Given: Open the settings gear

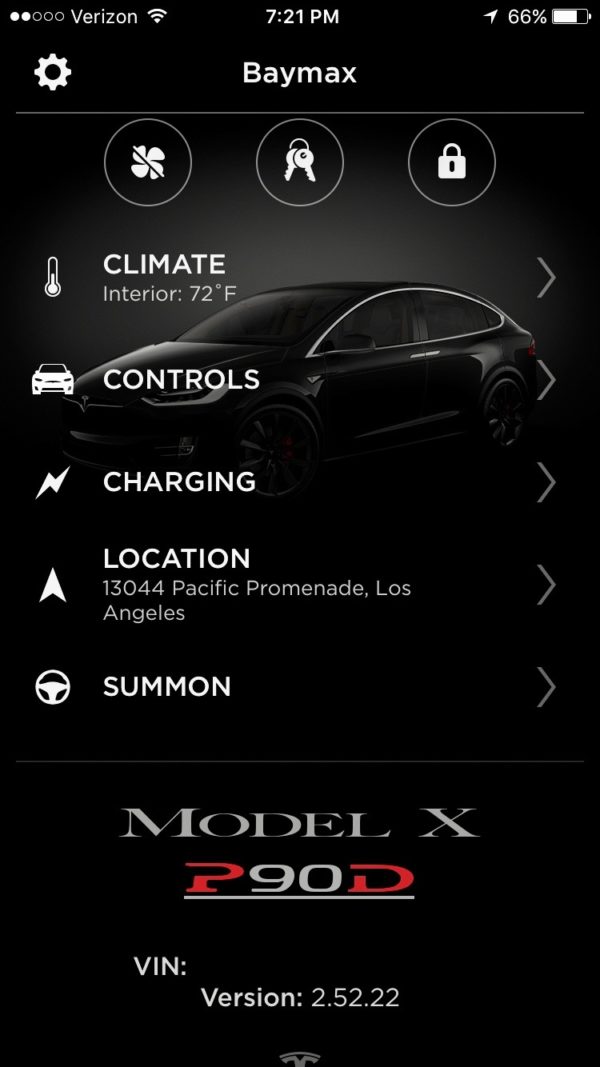Looking at the screenshot, I should coord(52,72).
